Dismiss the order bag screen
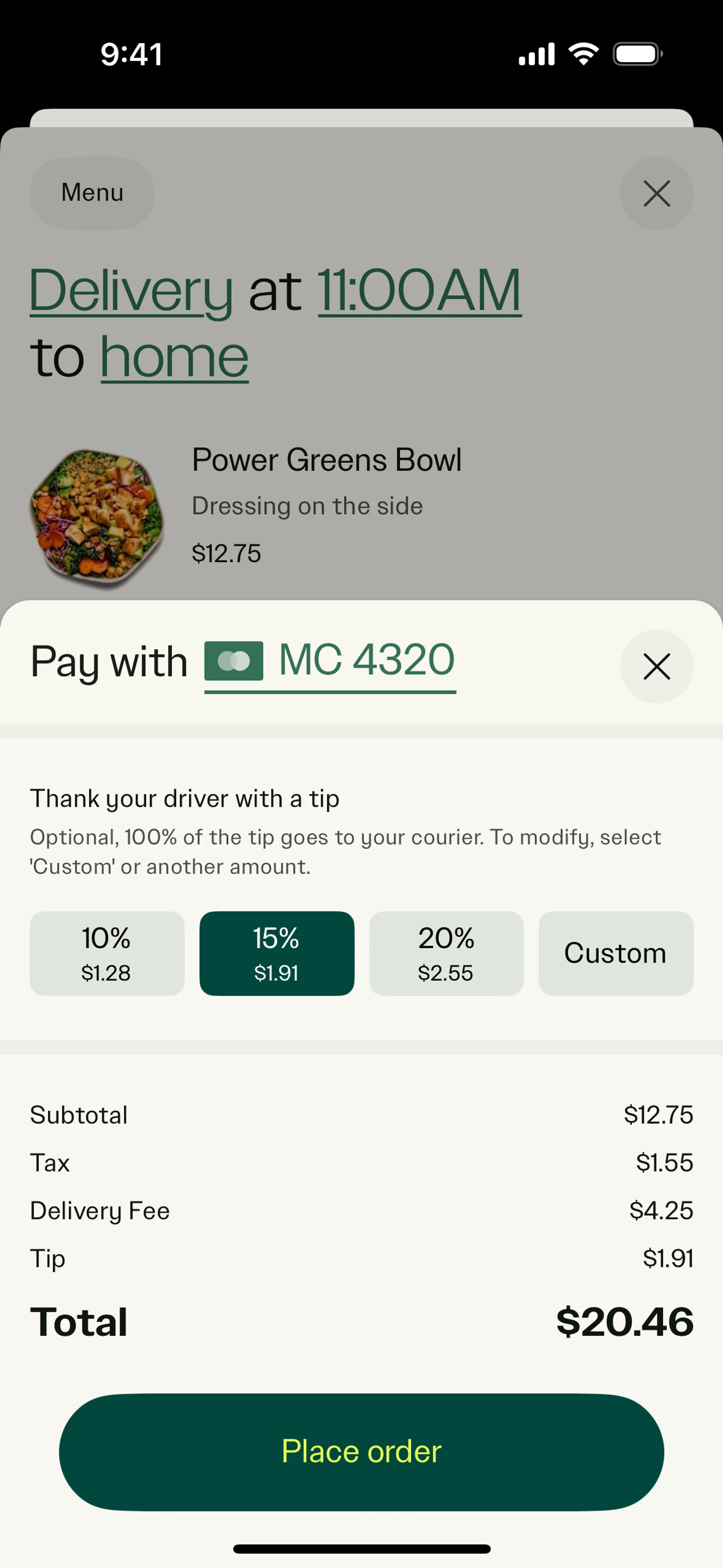Image resolution: width=723 pixels, height=1568 pixels. [x=656, y=194]
